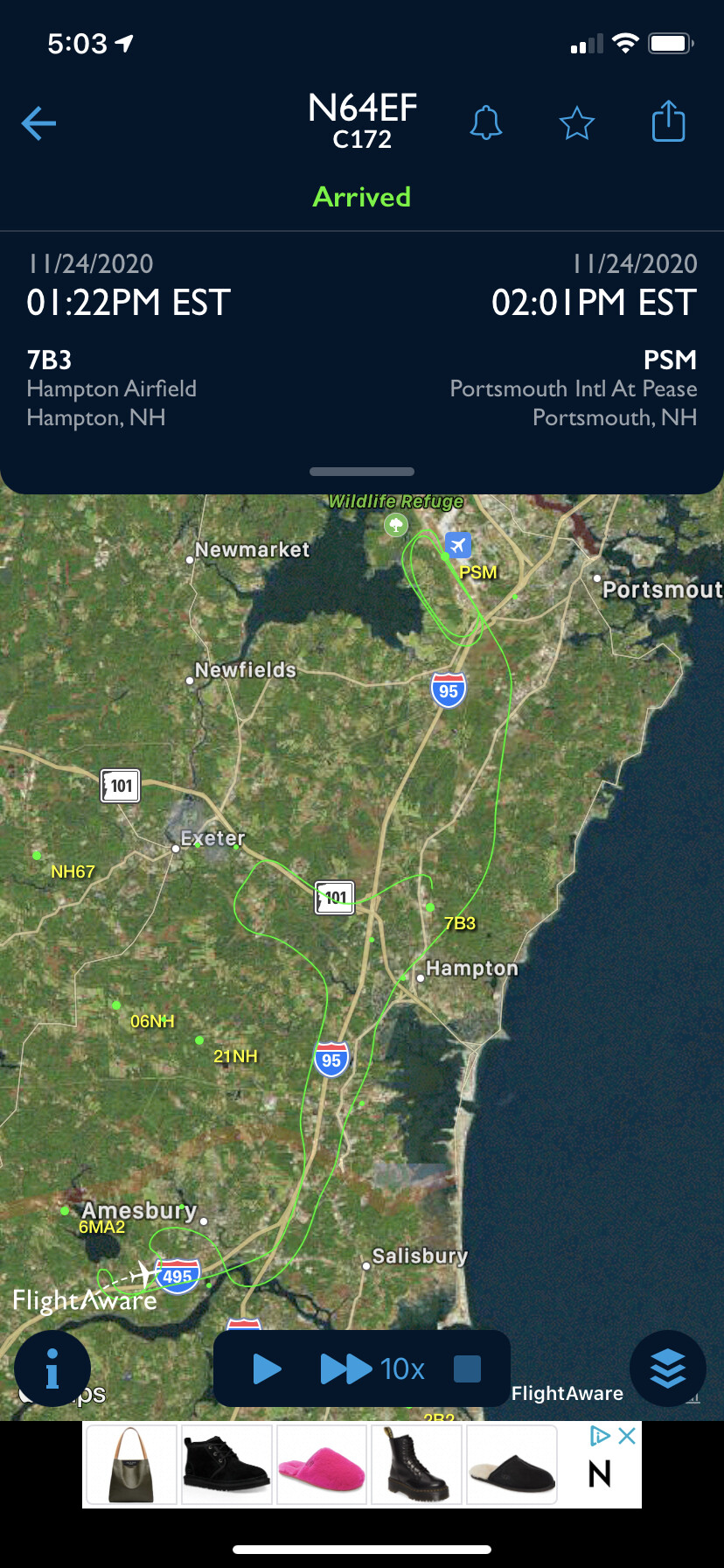Go back using the arrow icon
Image resolution: width=724 pixels, height=1568 pixels.
(x=39, y=123)
